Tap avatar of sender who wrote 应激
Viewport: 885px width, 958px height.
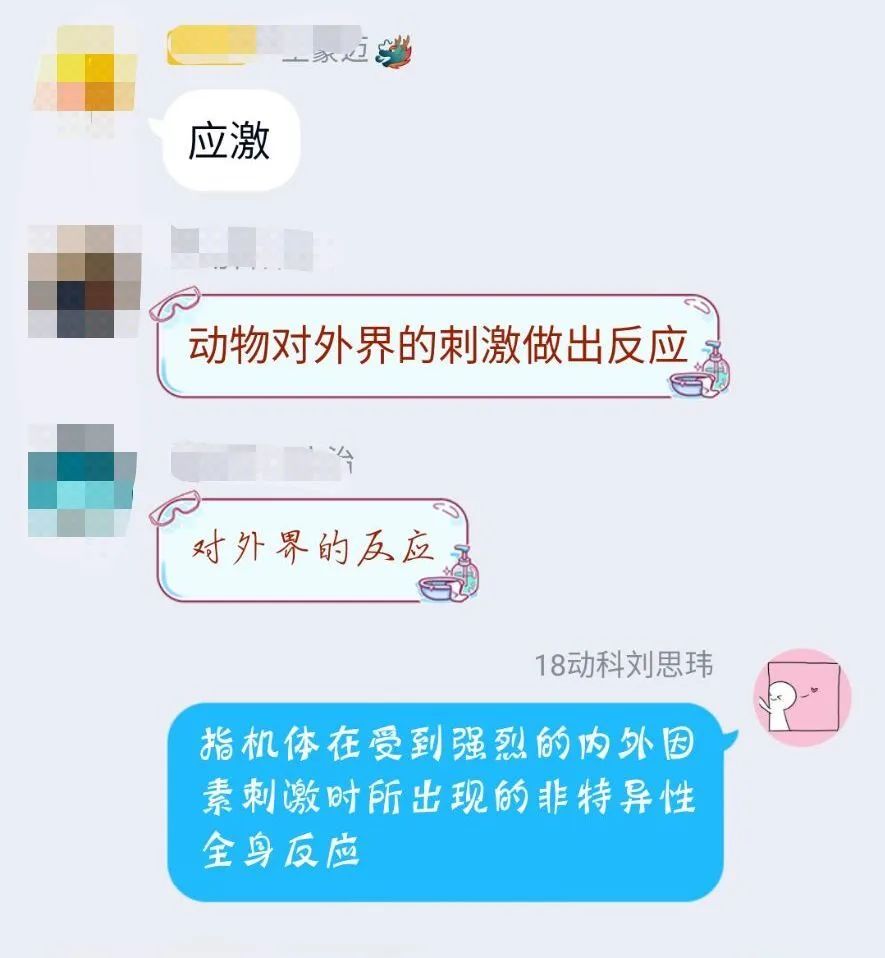coord(86,83)
